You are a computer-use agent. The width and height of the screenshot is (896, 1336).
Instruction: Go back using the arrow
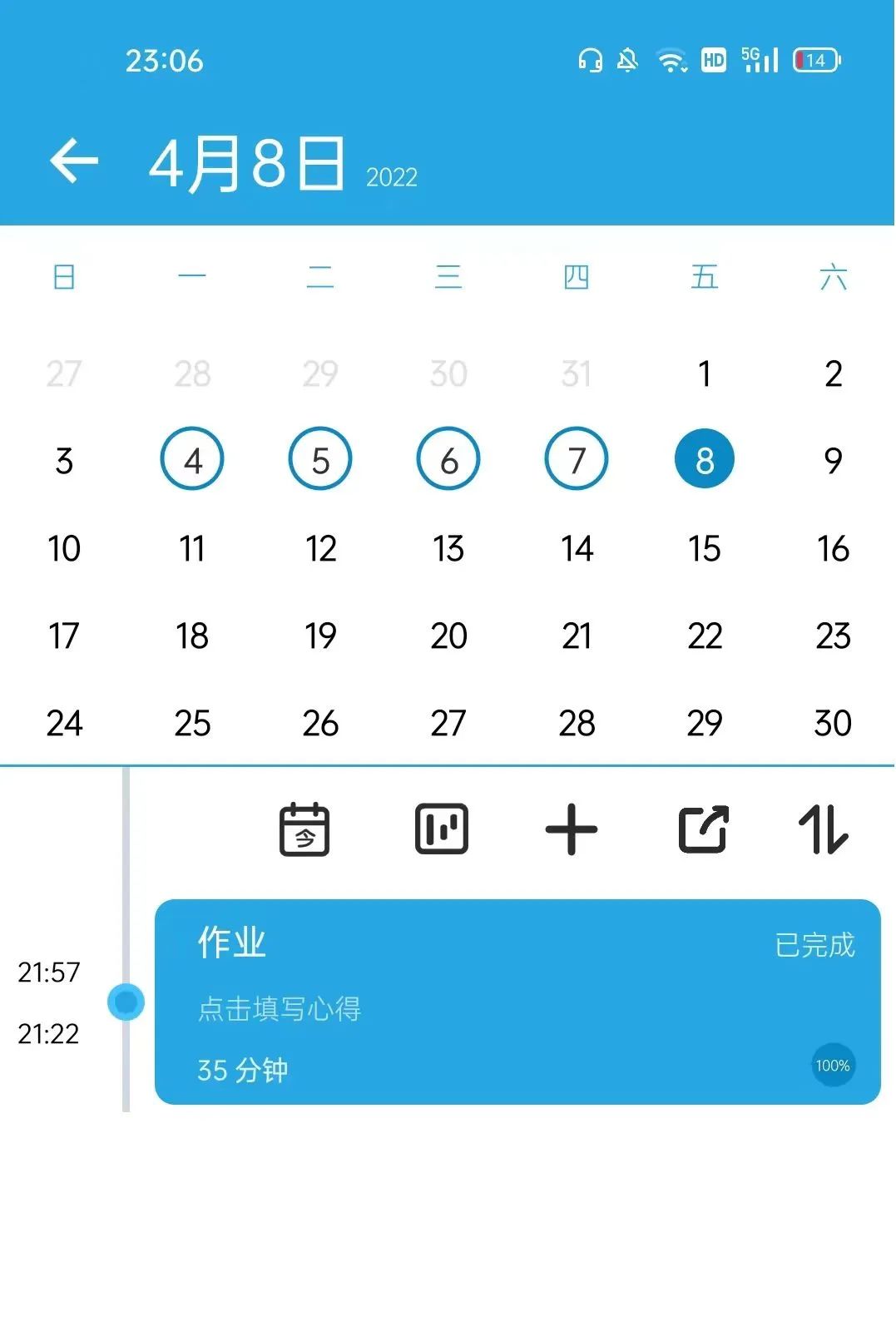[74, 161]
